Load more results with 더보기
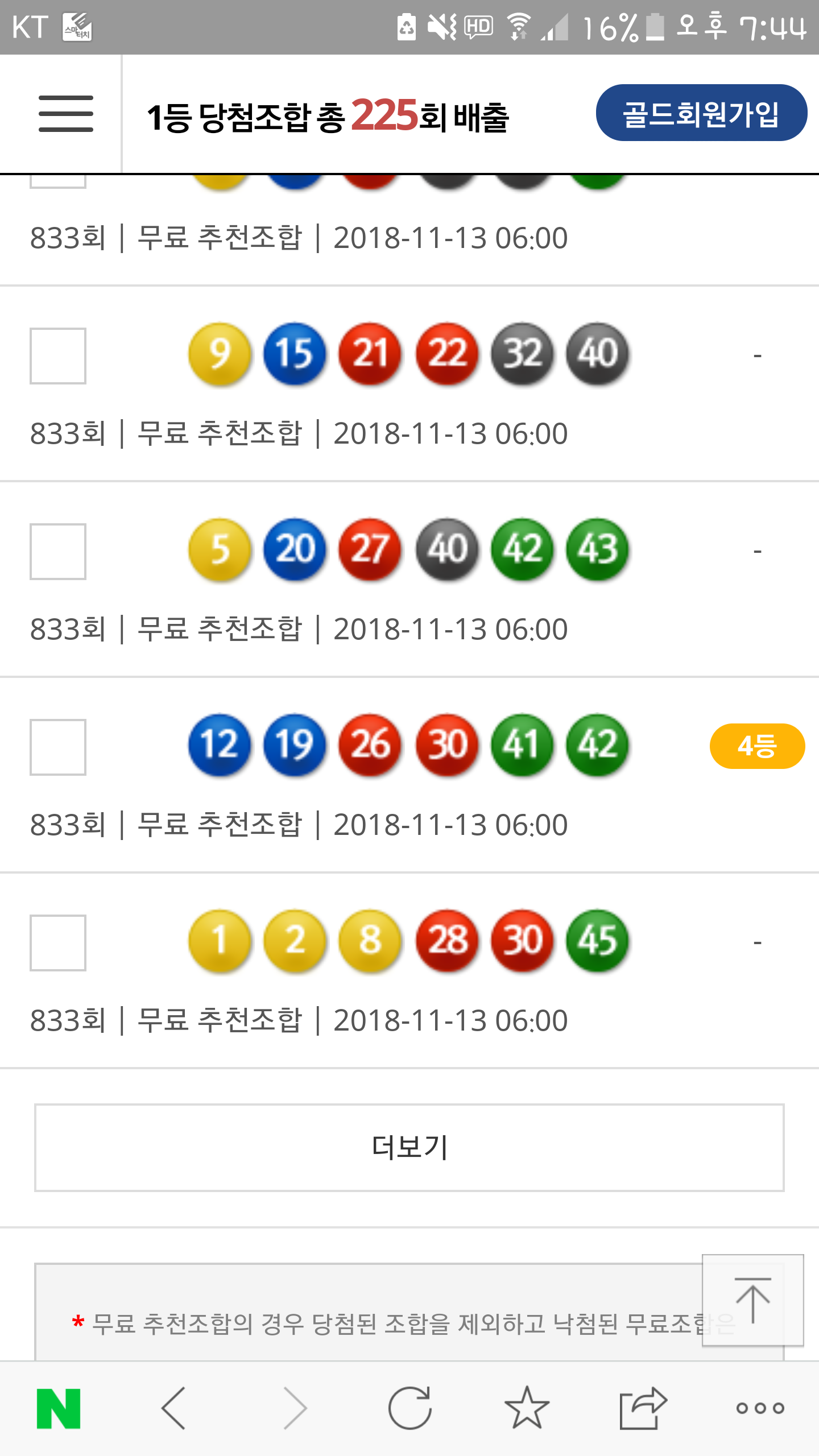This screenshot has height=1456, width=819. point(409,1148)
